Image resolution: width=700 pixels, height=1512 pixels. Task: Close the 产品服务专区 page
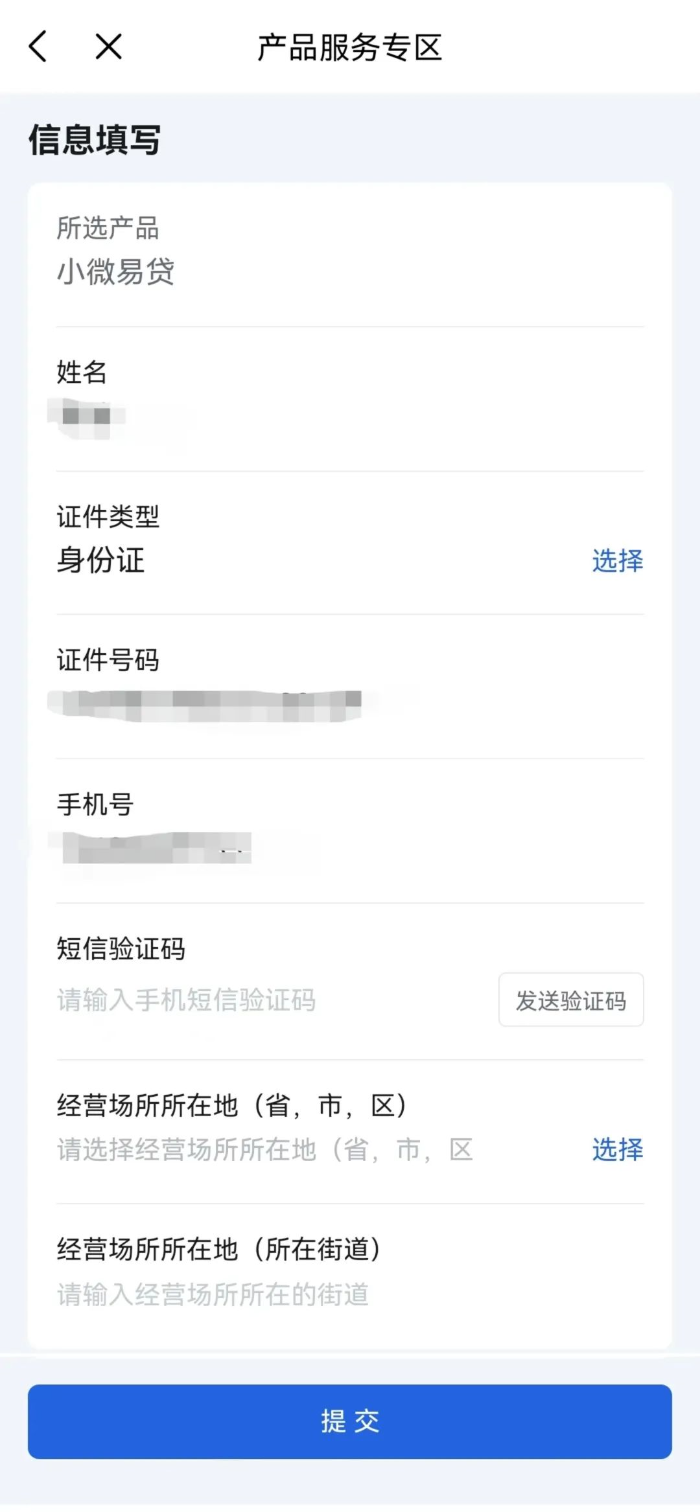pos(108,46)
